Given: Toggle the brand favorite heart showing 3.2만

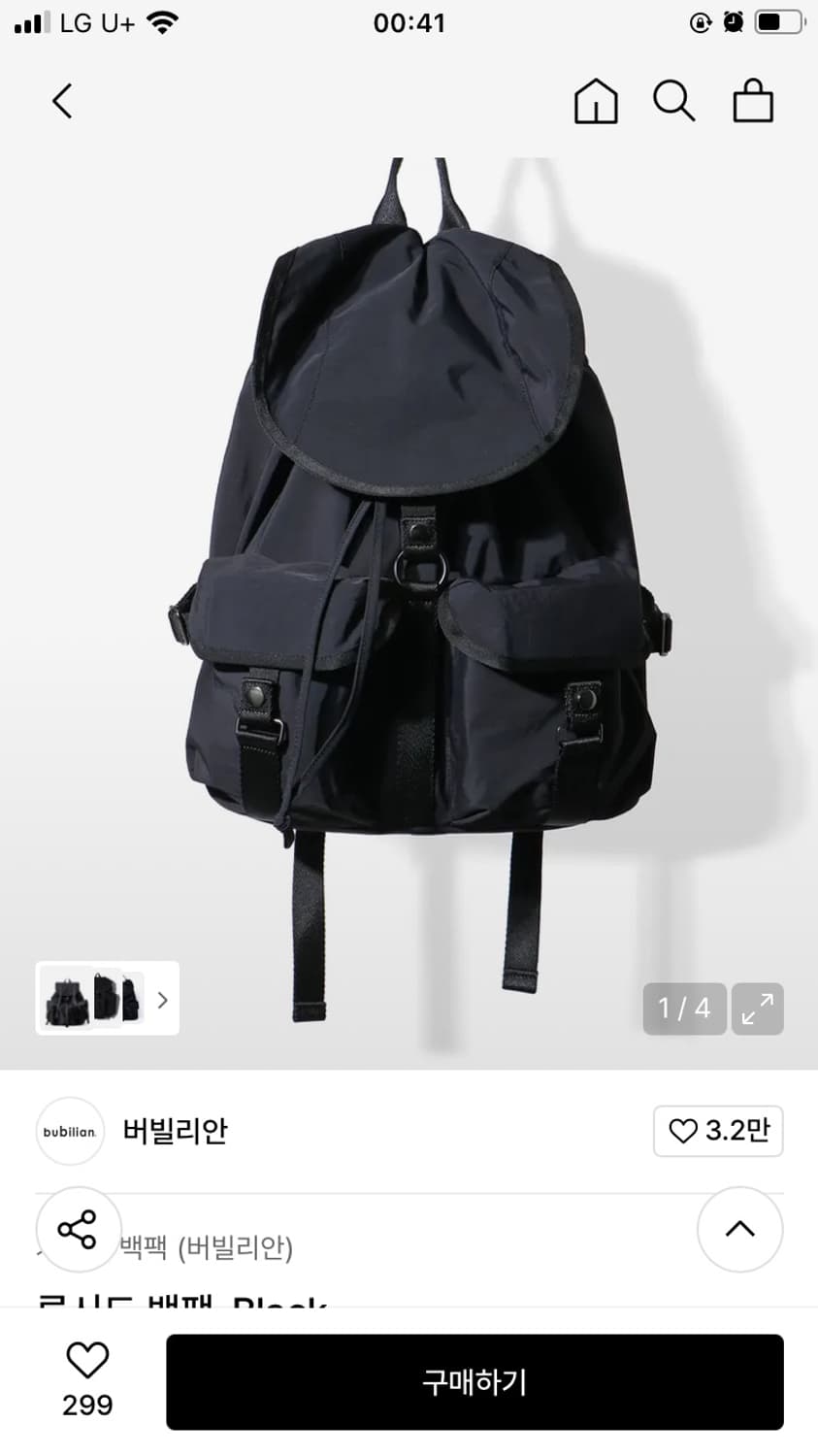Looking at the screenshot, I should pos(718,1131).
